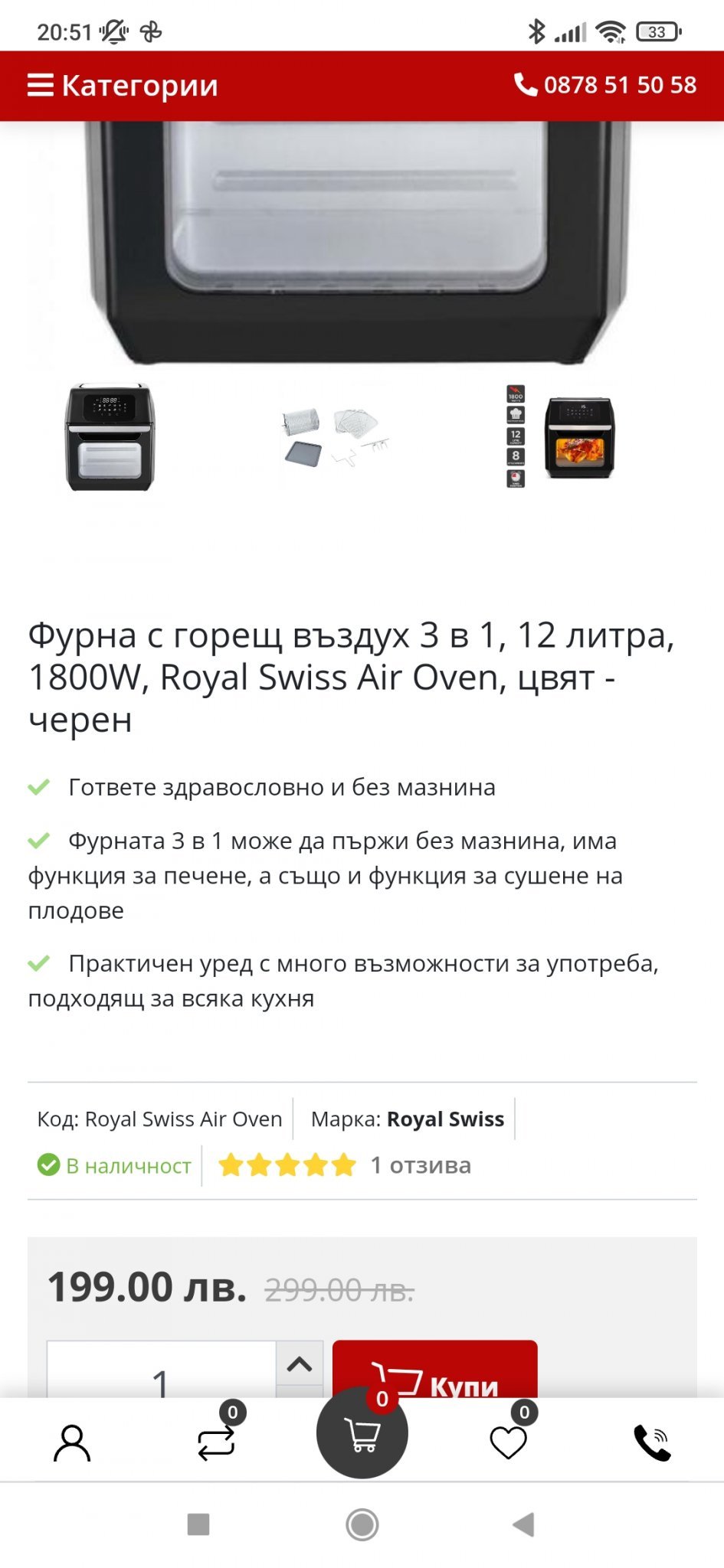The height and width of the screenshot is (1568, 724).
Task: Open the Категории menu
Action: (123, 86)
